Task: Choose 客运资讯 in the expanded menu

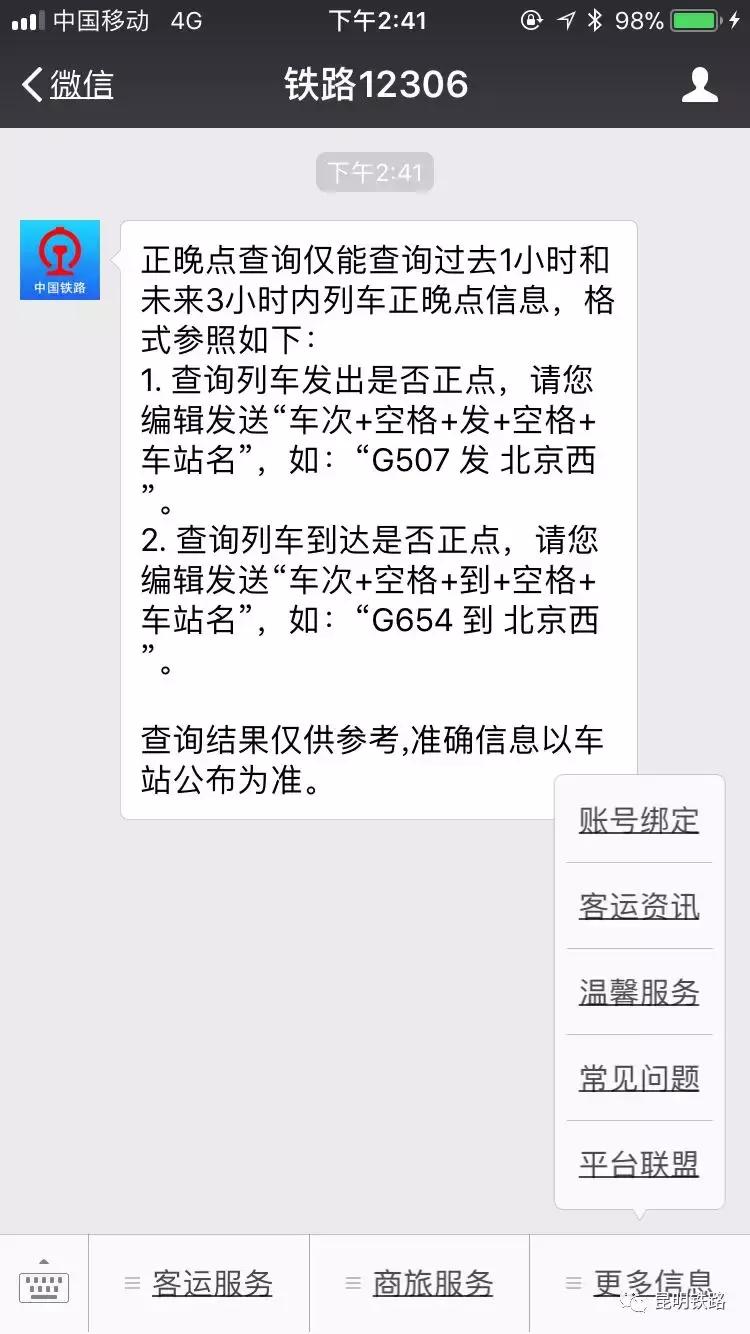Action: tap(638, 906)
